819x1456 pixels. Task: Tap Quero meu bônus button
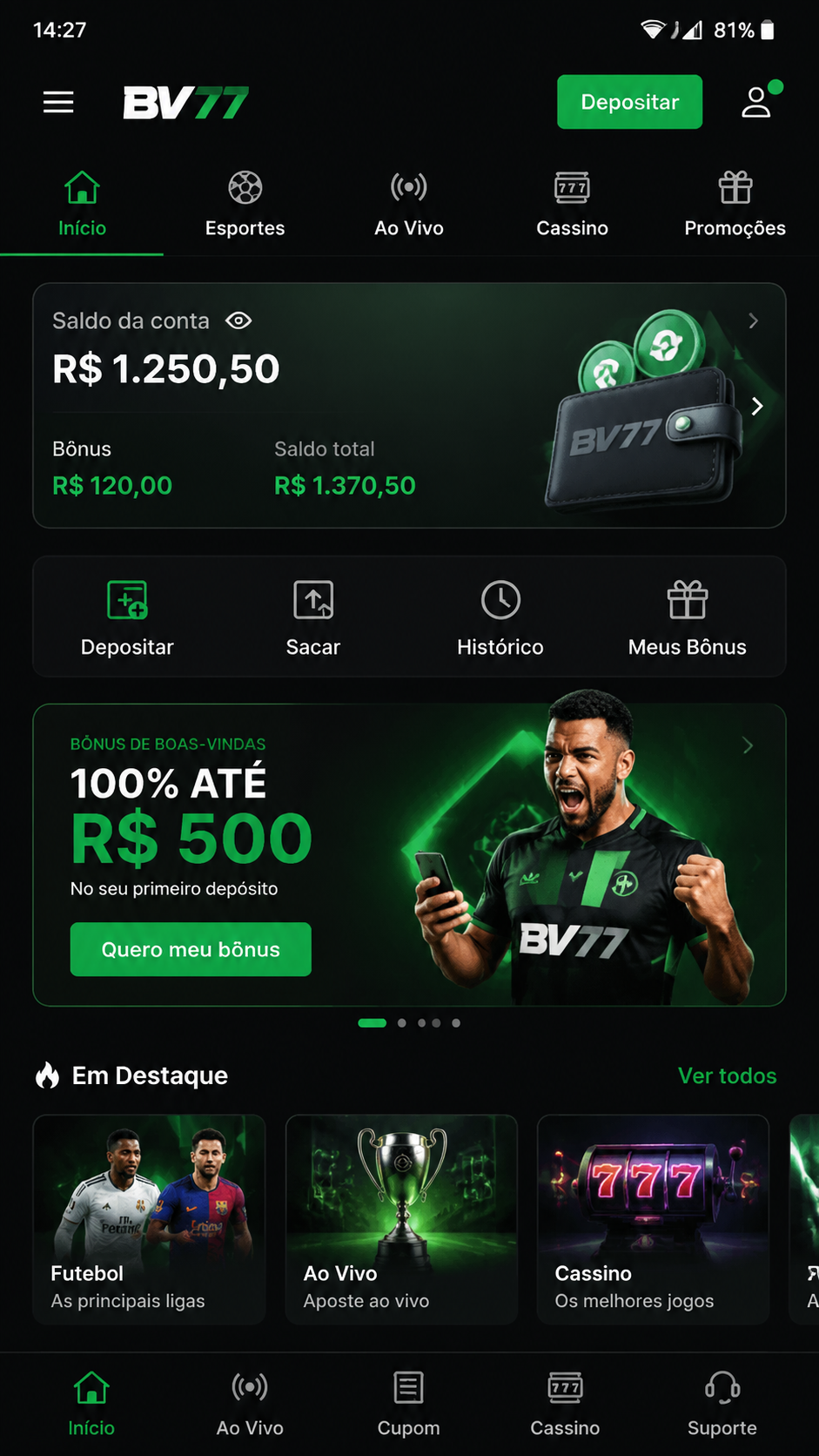pos(191,949)
